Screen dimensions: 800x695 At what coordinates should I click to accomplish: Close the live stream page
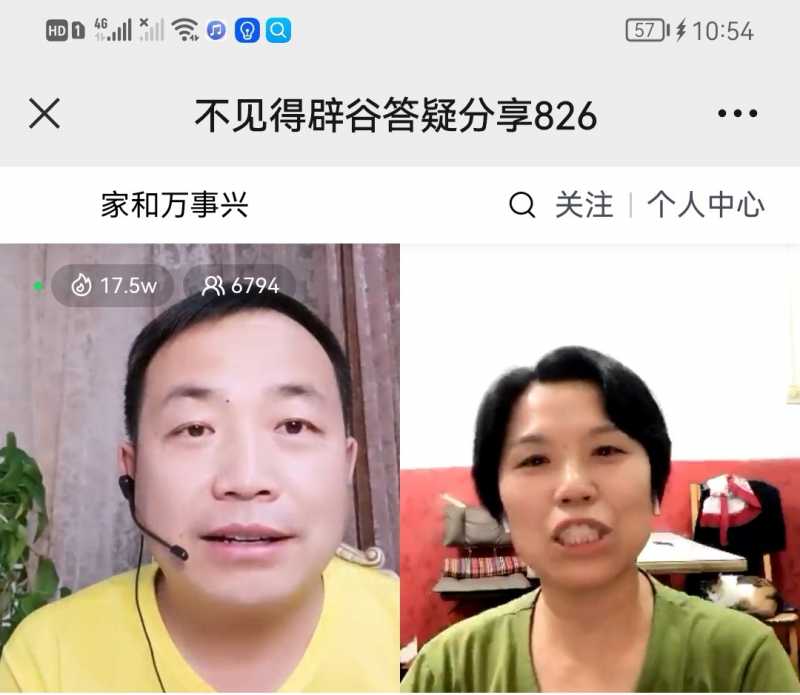coord(44,114)
